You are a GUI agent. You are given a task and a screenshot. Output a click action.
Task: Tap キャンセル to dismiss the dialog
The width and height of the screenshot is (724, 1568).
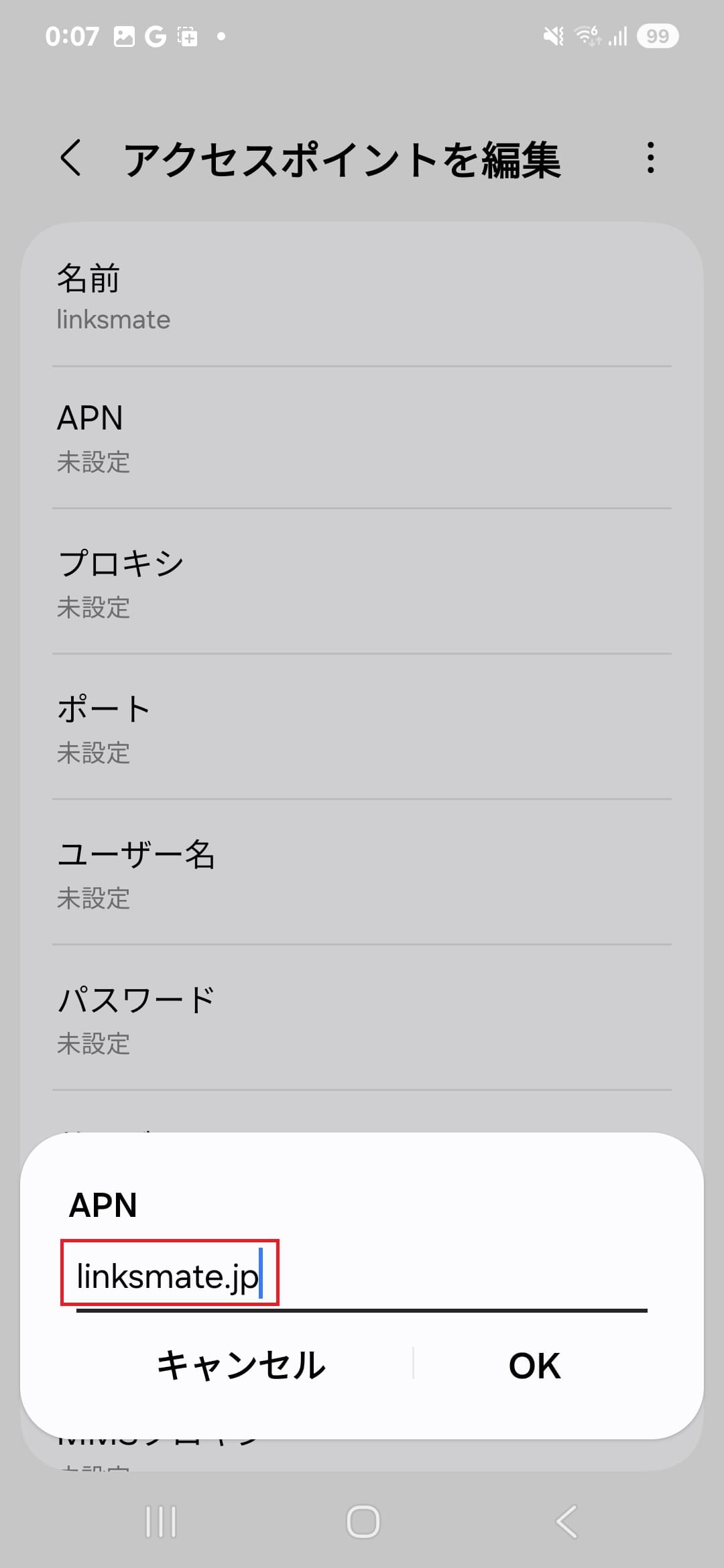(240, 1366)
